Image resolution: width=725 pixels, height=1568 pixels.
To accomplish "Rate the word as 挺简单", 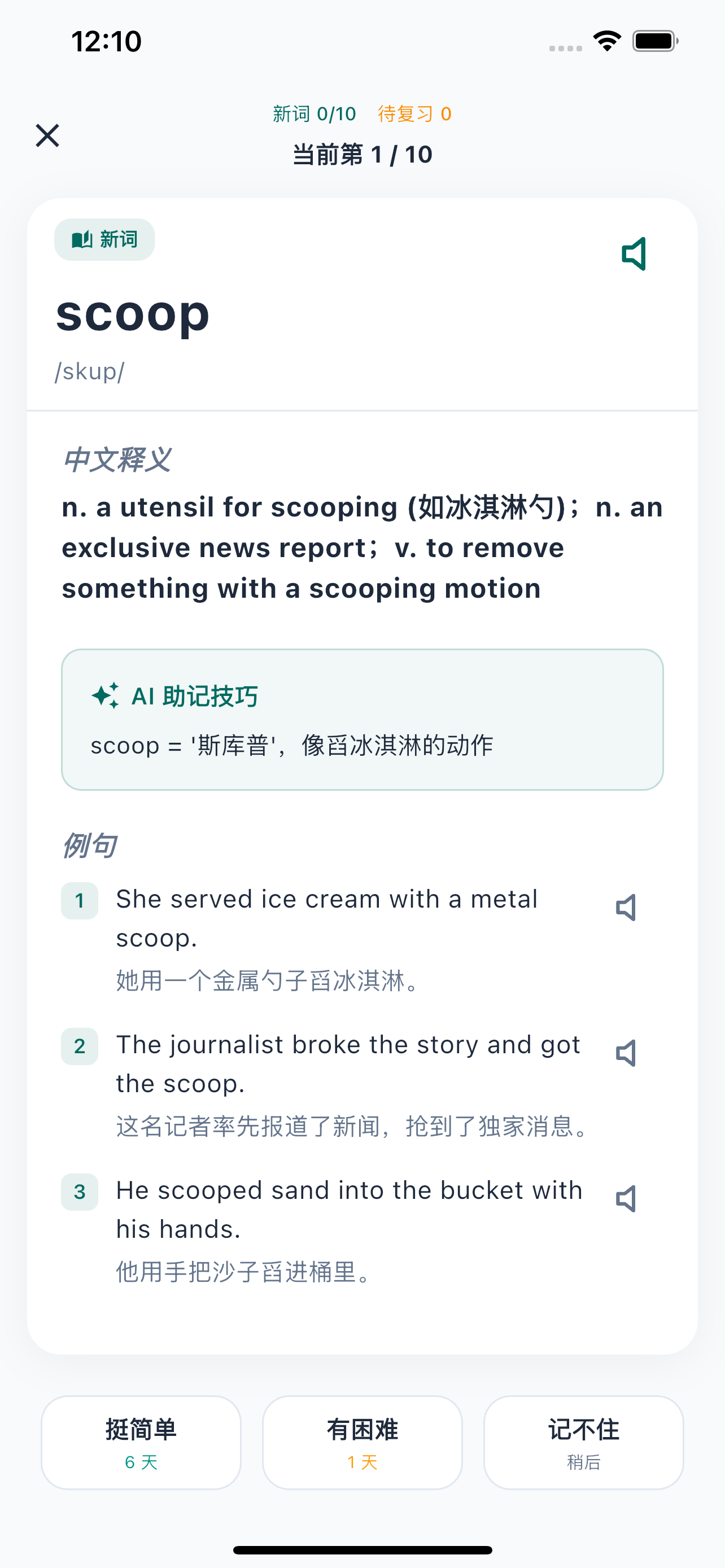I will point(141,1442).
